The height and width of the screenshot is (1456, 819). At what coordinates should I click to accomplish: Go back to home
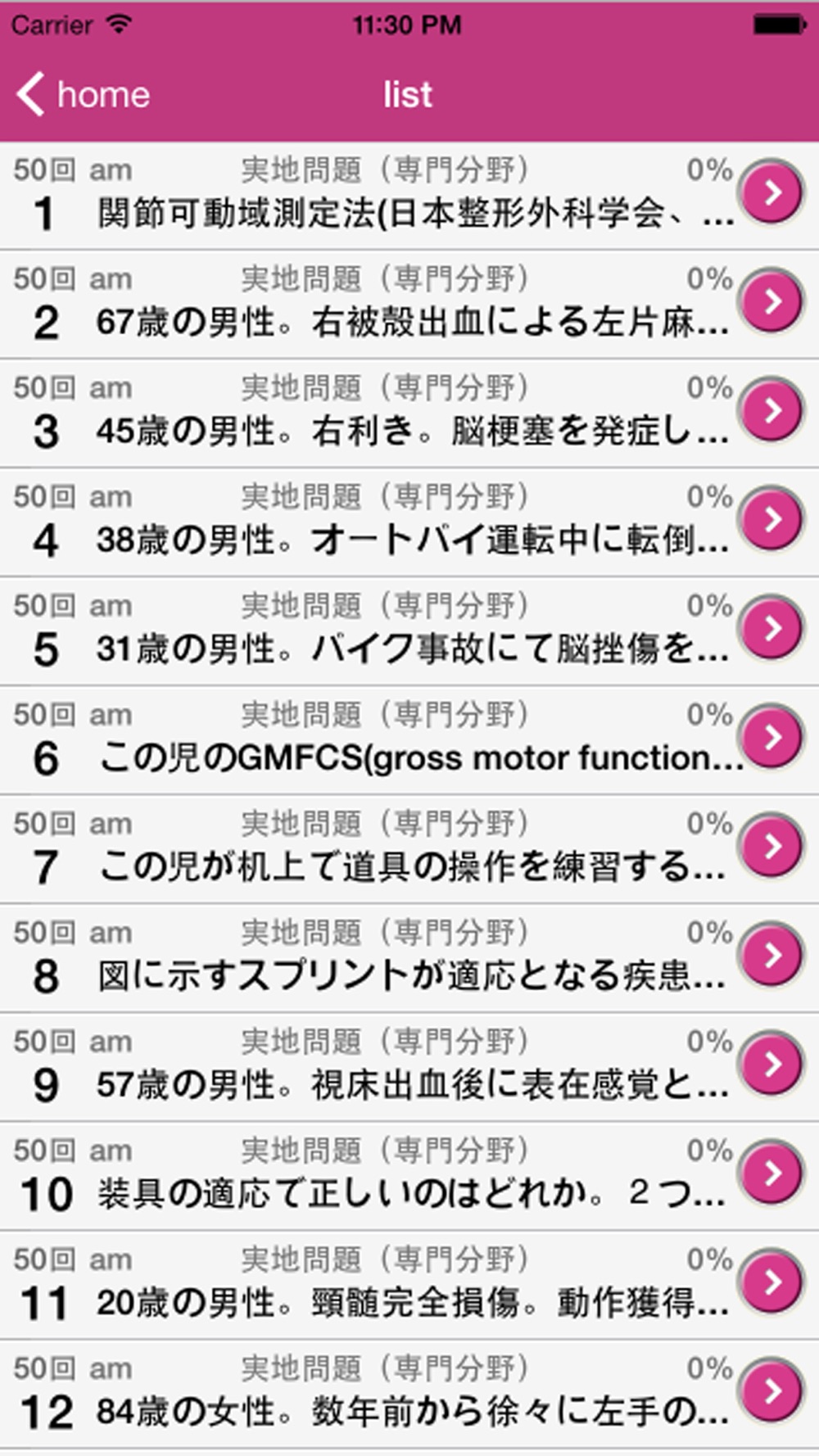(83, 95)
